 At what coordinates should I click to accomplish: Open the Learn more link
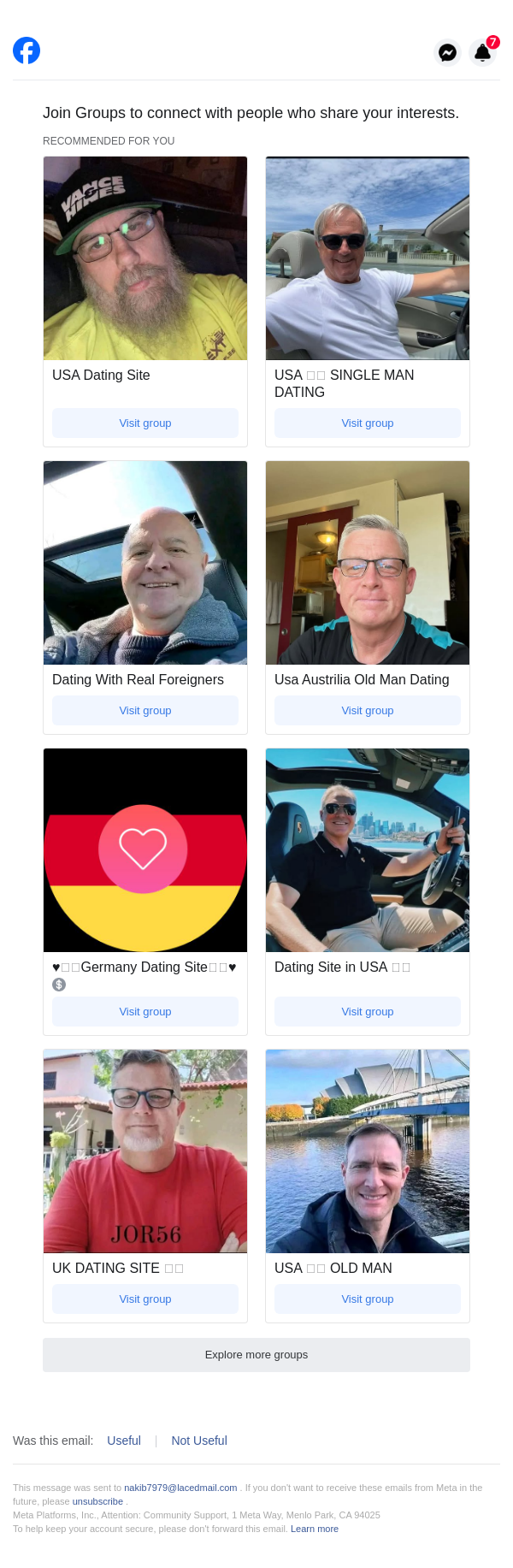pyautogui.click(x=315, y=1529)
